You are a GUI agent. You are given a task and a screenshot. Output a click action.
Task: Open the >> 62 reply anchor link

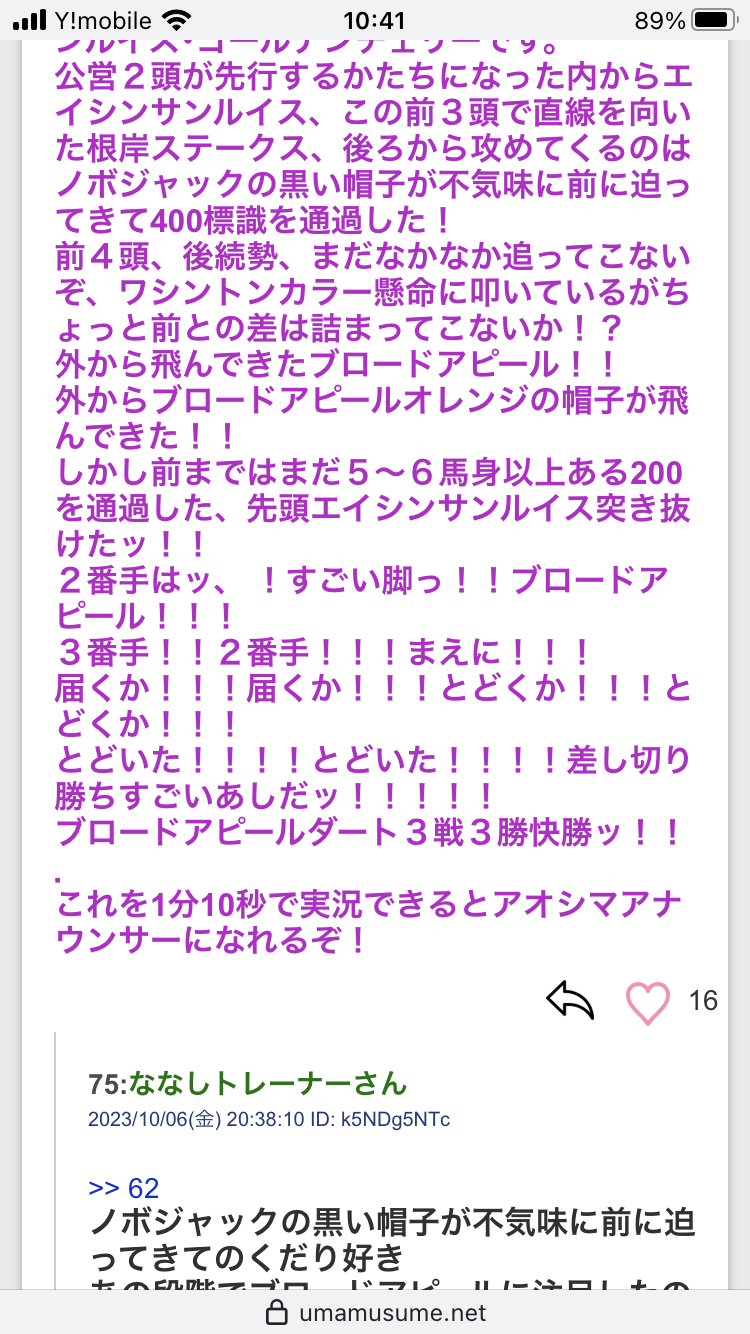[x=124, y=1188]
